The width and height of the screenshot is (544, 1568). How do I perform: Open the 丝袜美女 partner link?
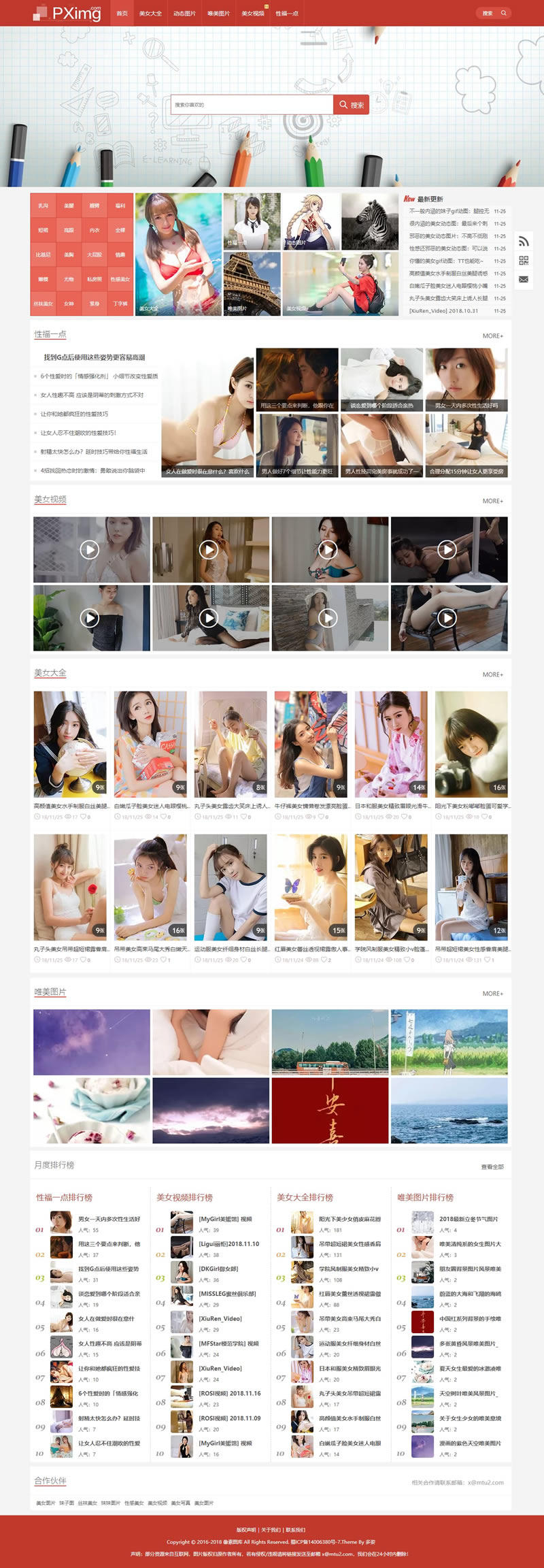coord(87,1503)
